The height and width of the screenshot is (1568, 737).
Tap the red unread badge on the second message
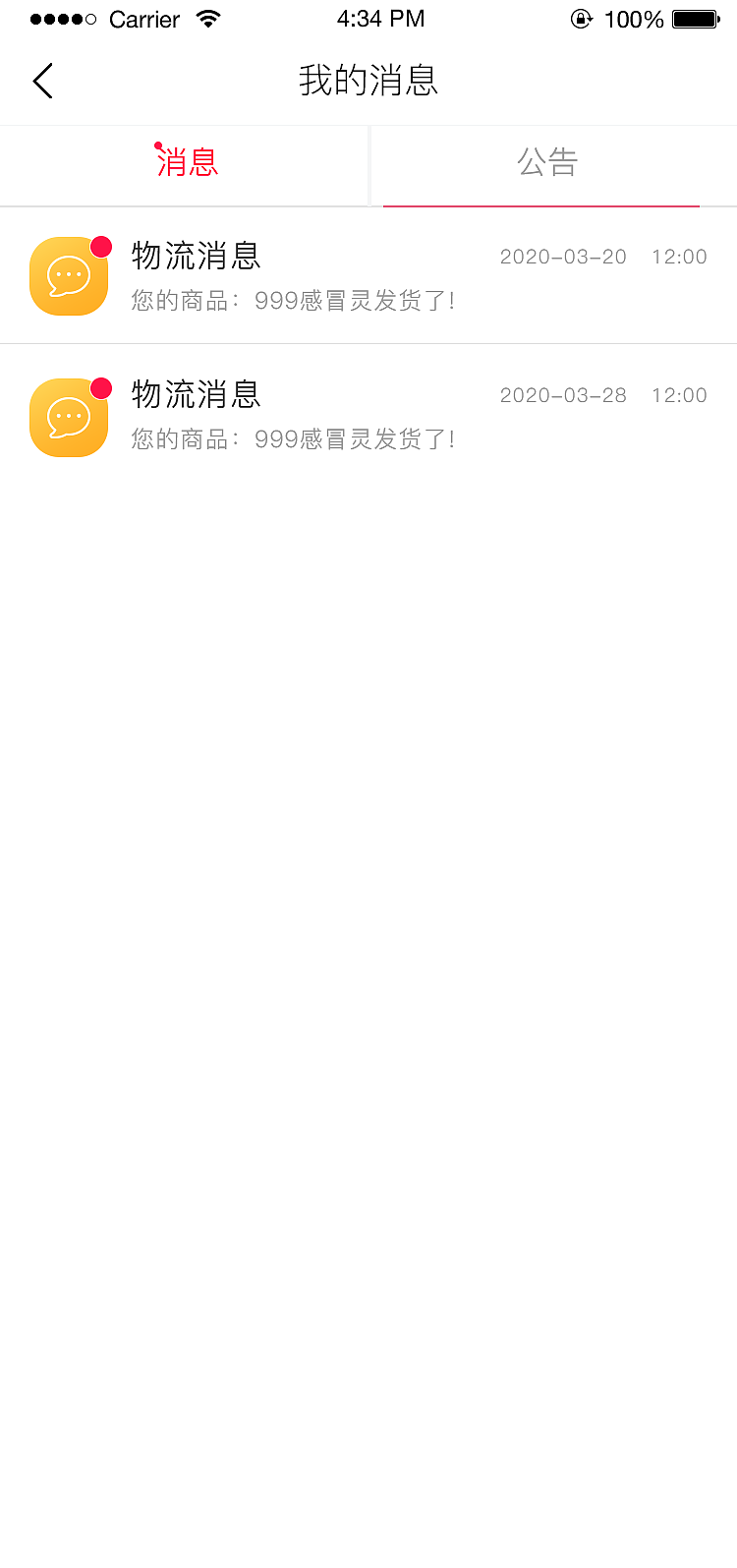(x=101, y=388)
